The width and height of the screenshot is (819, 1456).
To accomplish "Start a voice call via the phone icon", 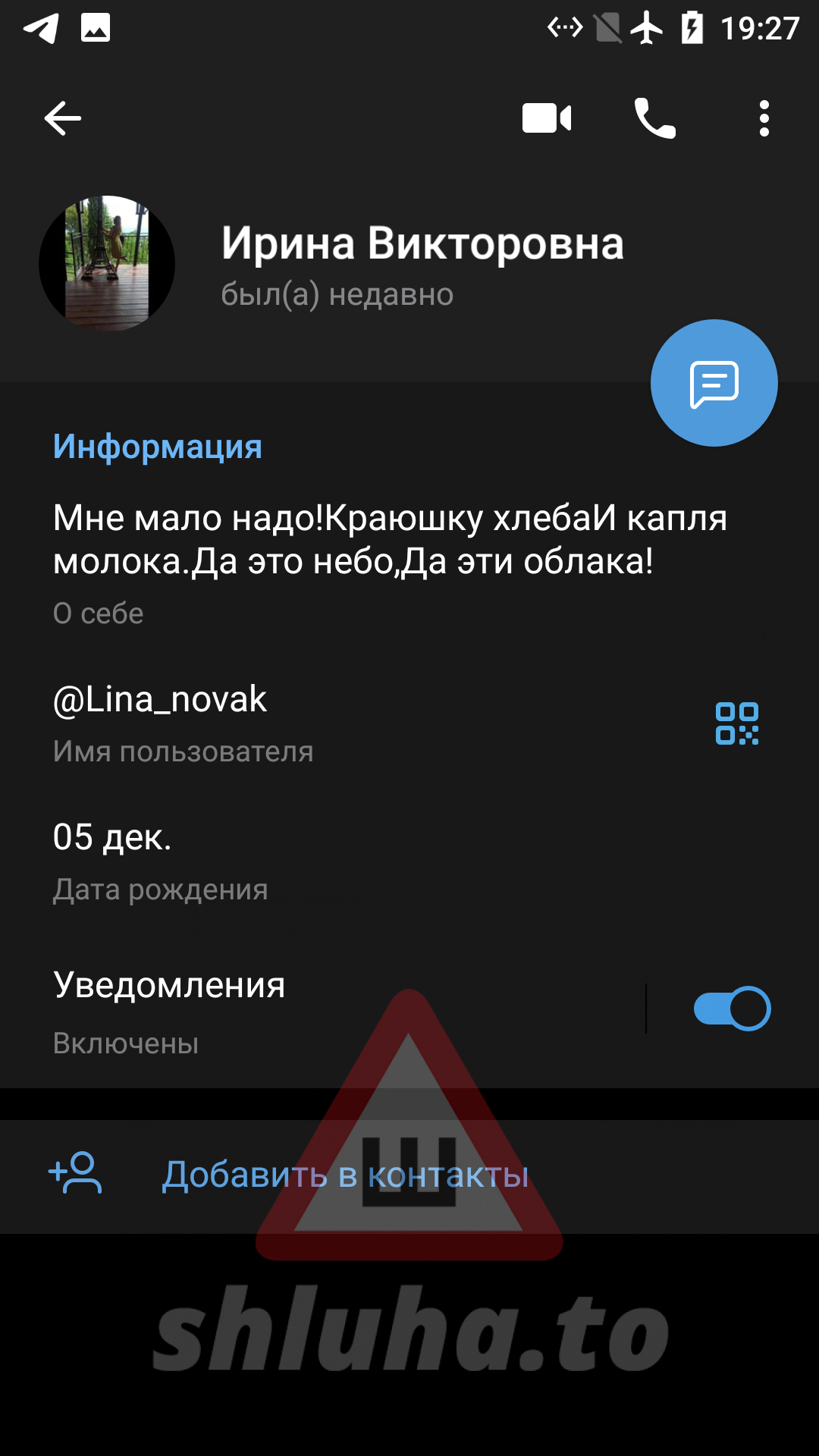I will coord(655,118).
